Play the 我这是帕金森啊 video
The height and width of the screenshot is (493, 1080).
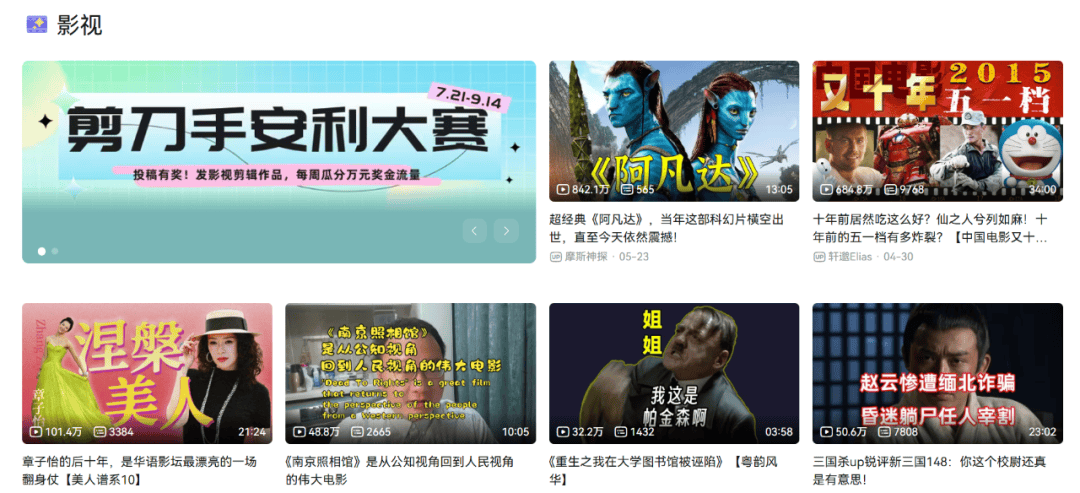point(673,372)
